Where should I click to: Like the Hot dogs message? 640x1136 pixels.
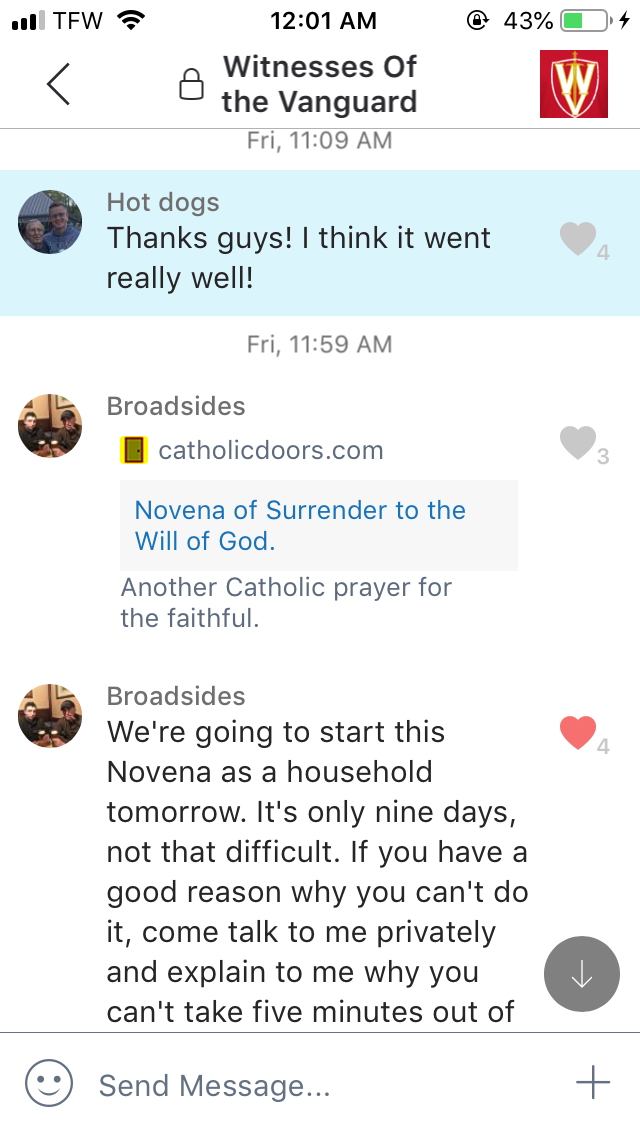click(x=577, y=239)
